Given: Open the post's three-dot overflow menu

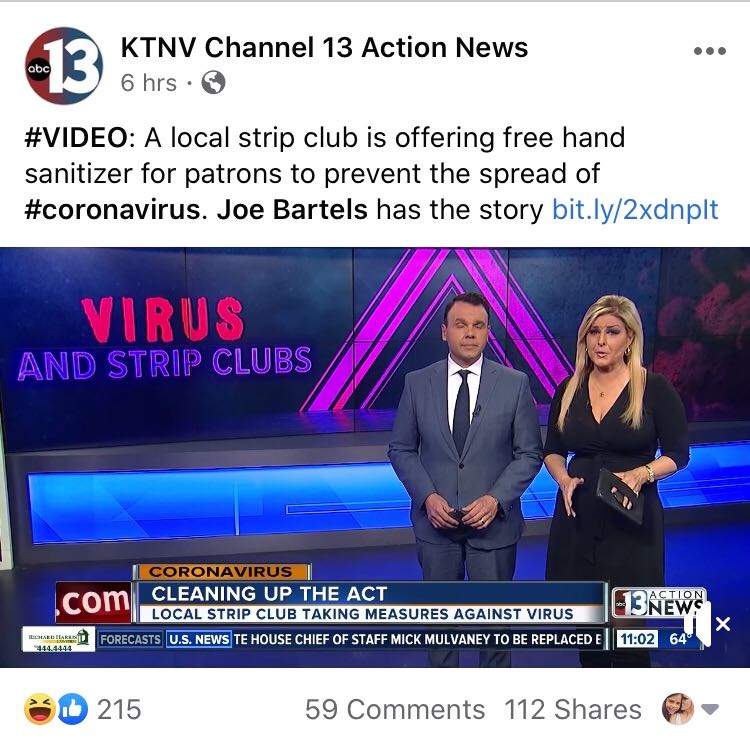Looking at the screenshot, I should 709,51.
